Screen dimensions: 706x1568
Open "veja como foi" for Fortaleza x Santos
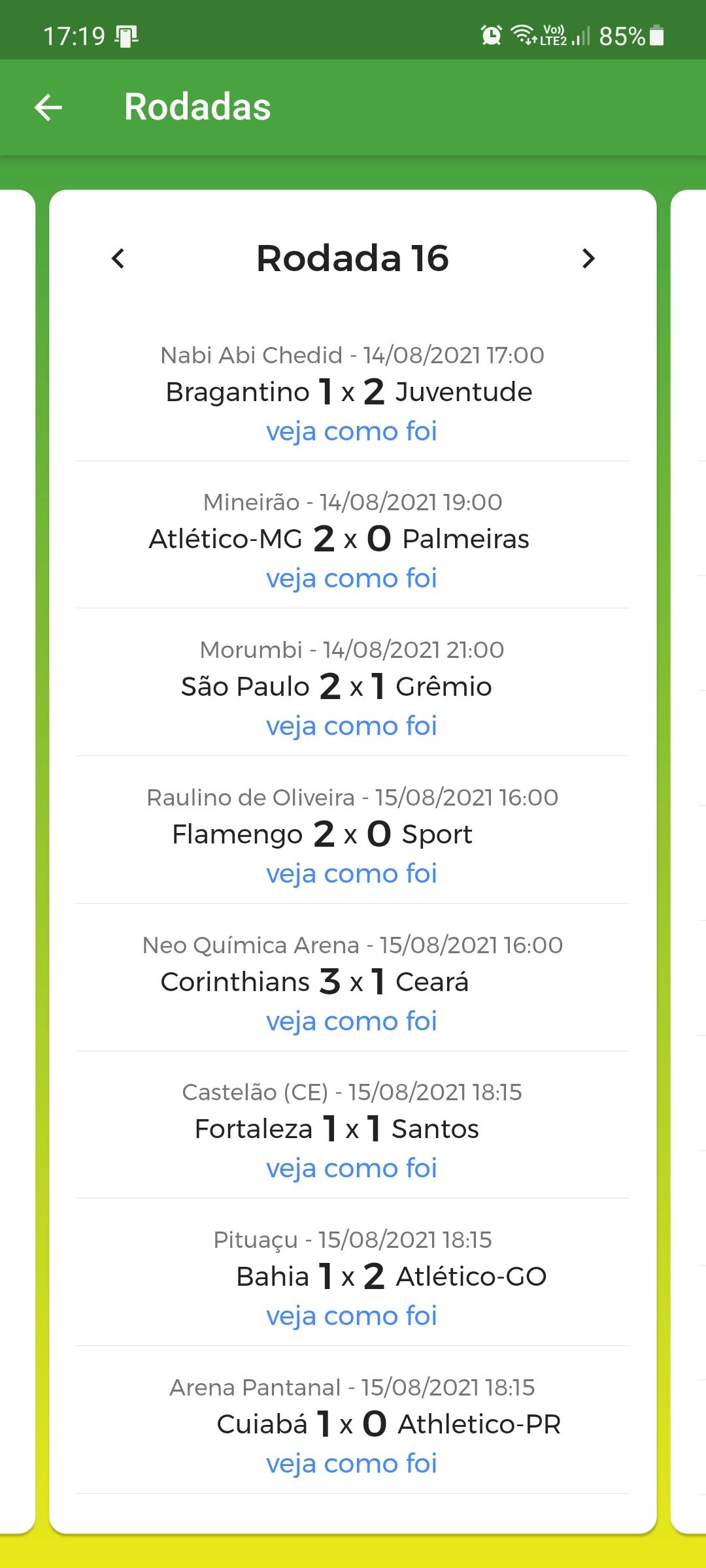pos(352,1168)
